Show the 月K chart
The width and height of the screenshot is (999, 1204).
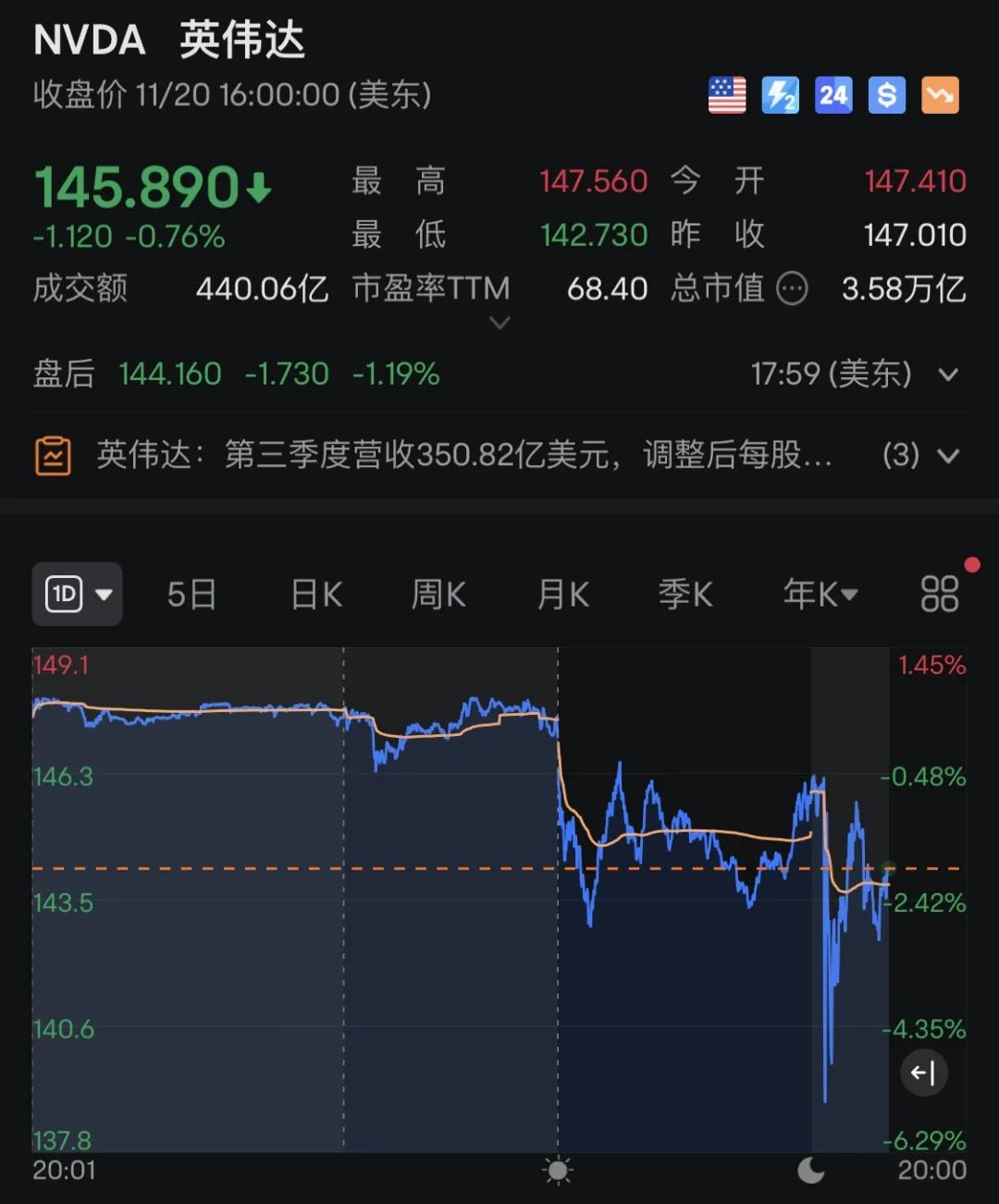[563, 595]
